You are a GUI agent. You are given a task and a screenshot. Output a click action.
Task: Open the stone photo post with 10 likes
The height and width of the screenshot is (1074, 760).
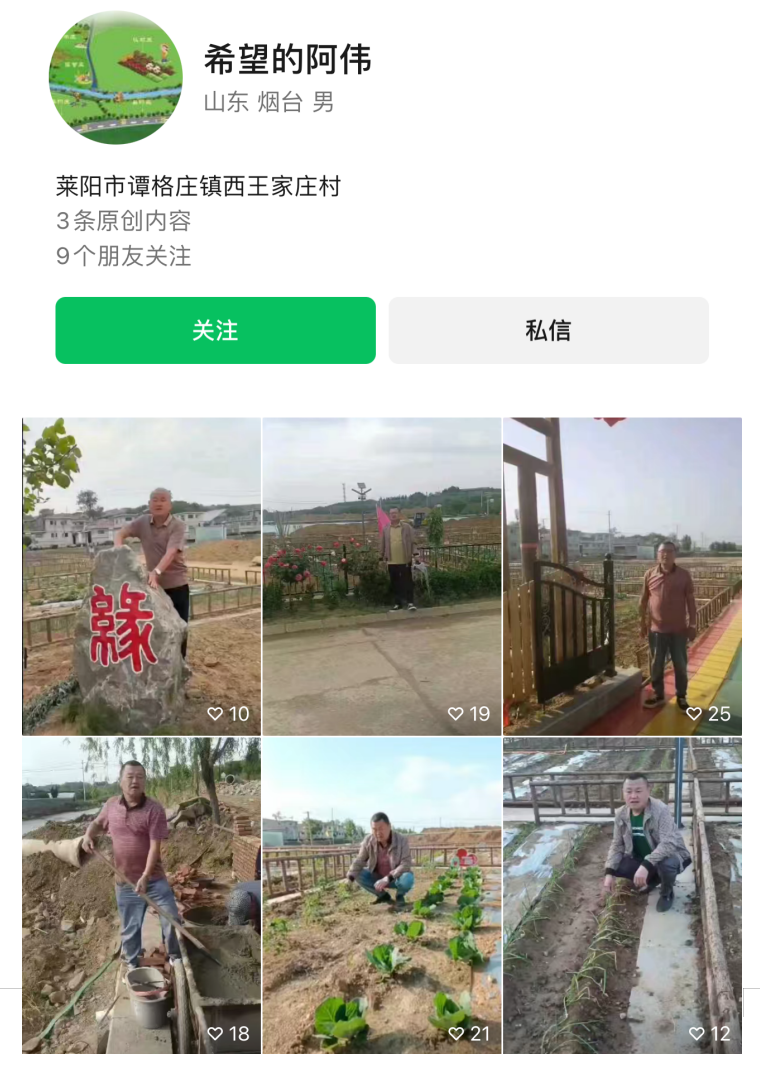[141, 575]
